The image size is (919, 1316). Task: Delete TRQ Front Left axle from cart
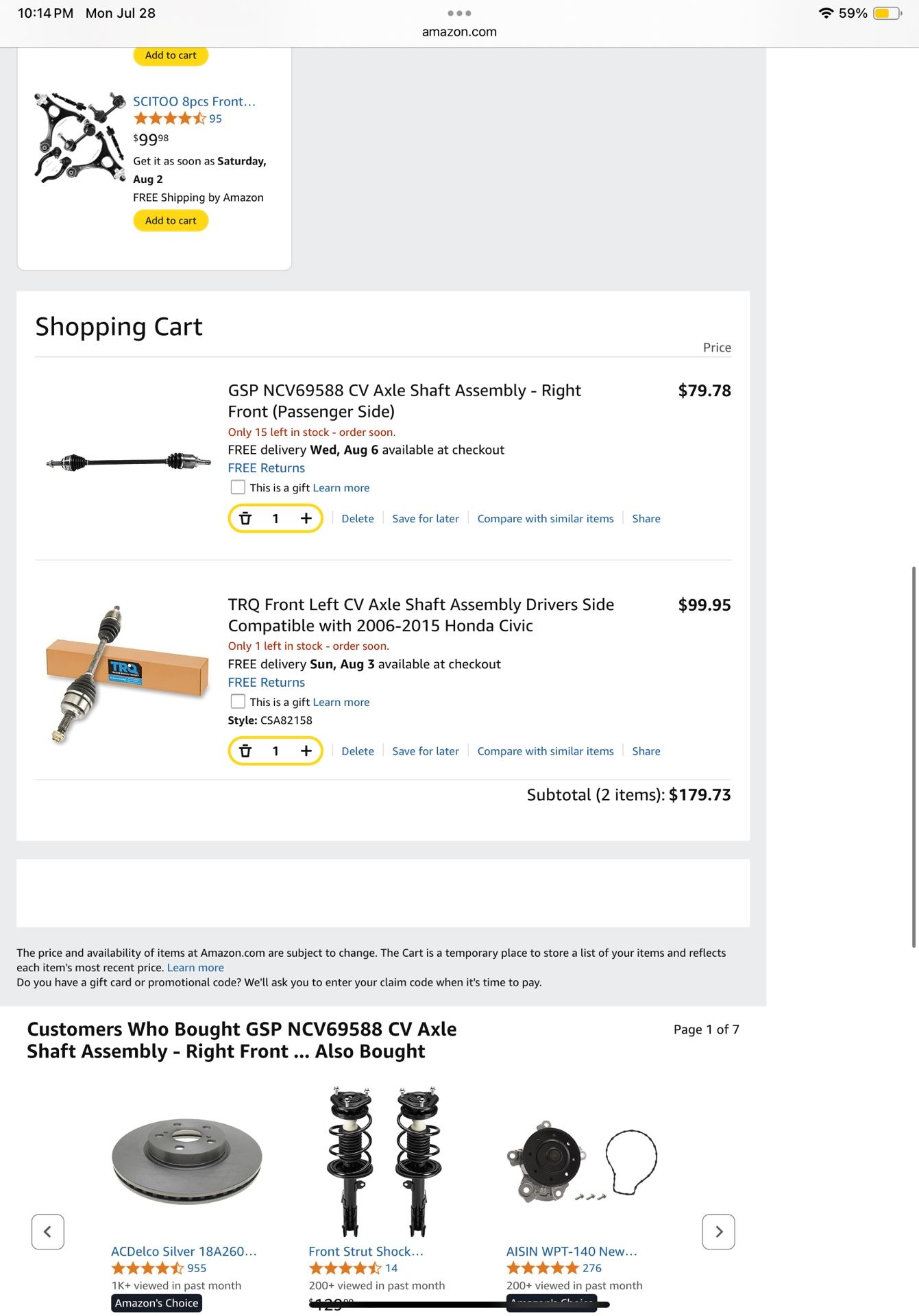358,751
